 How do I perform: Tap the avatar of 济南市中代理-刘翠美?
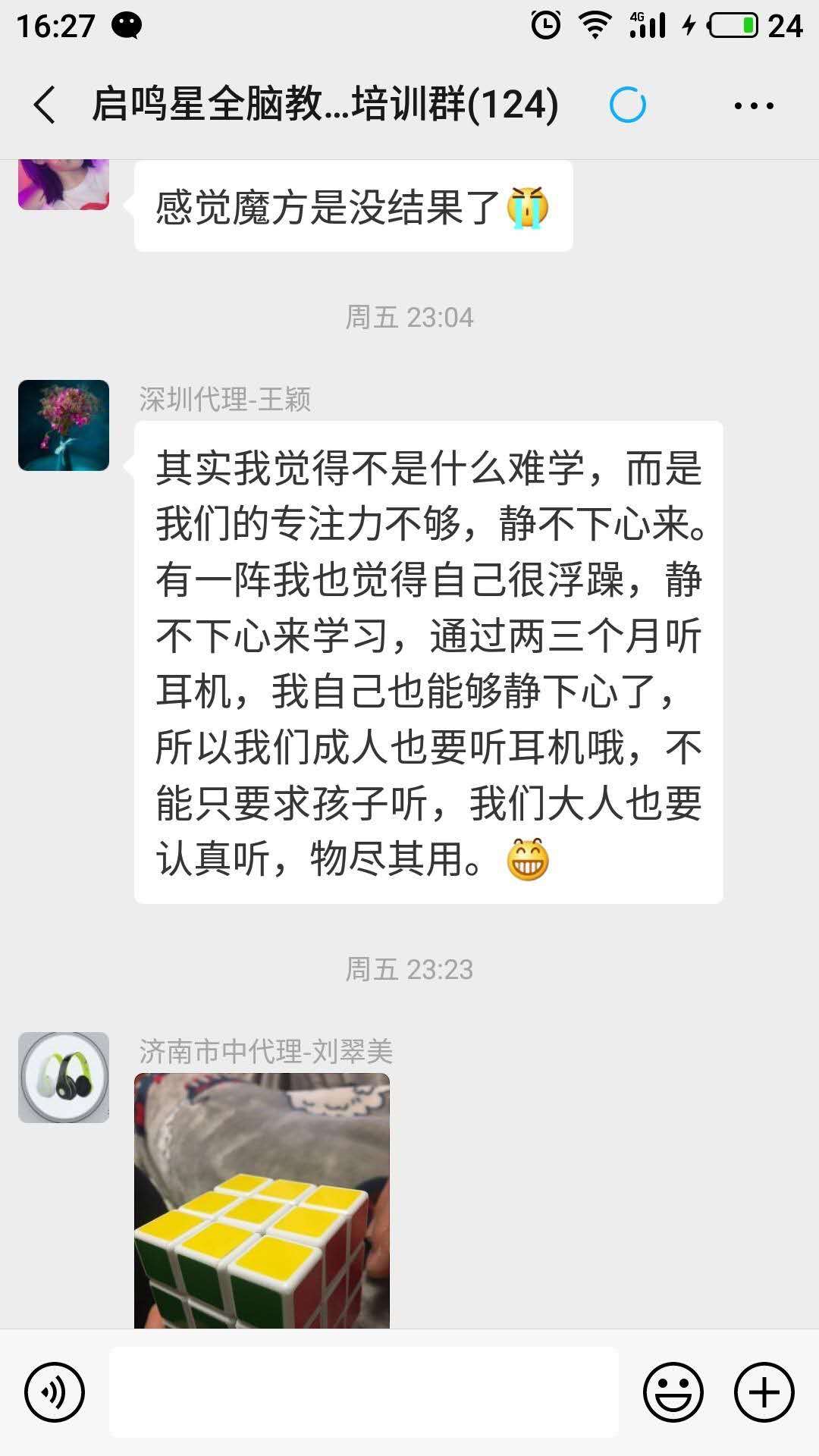tap(64, 1077)
